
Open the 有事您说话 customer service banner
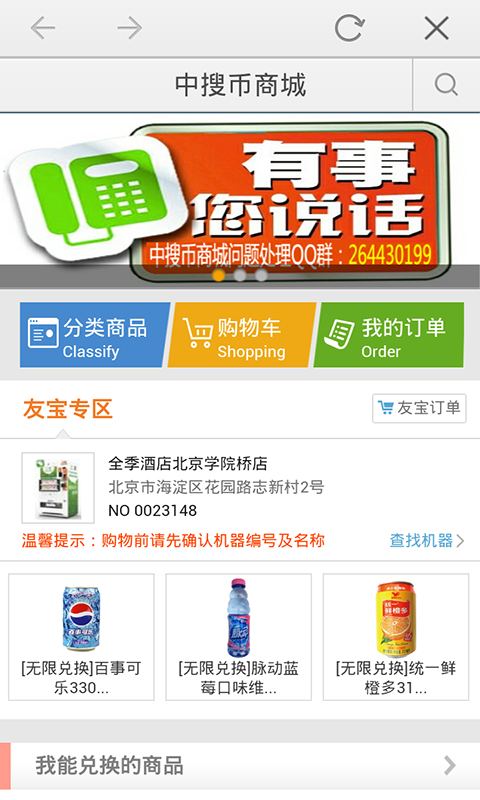240,201
